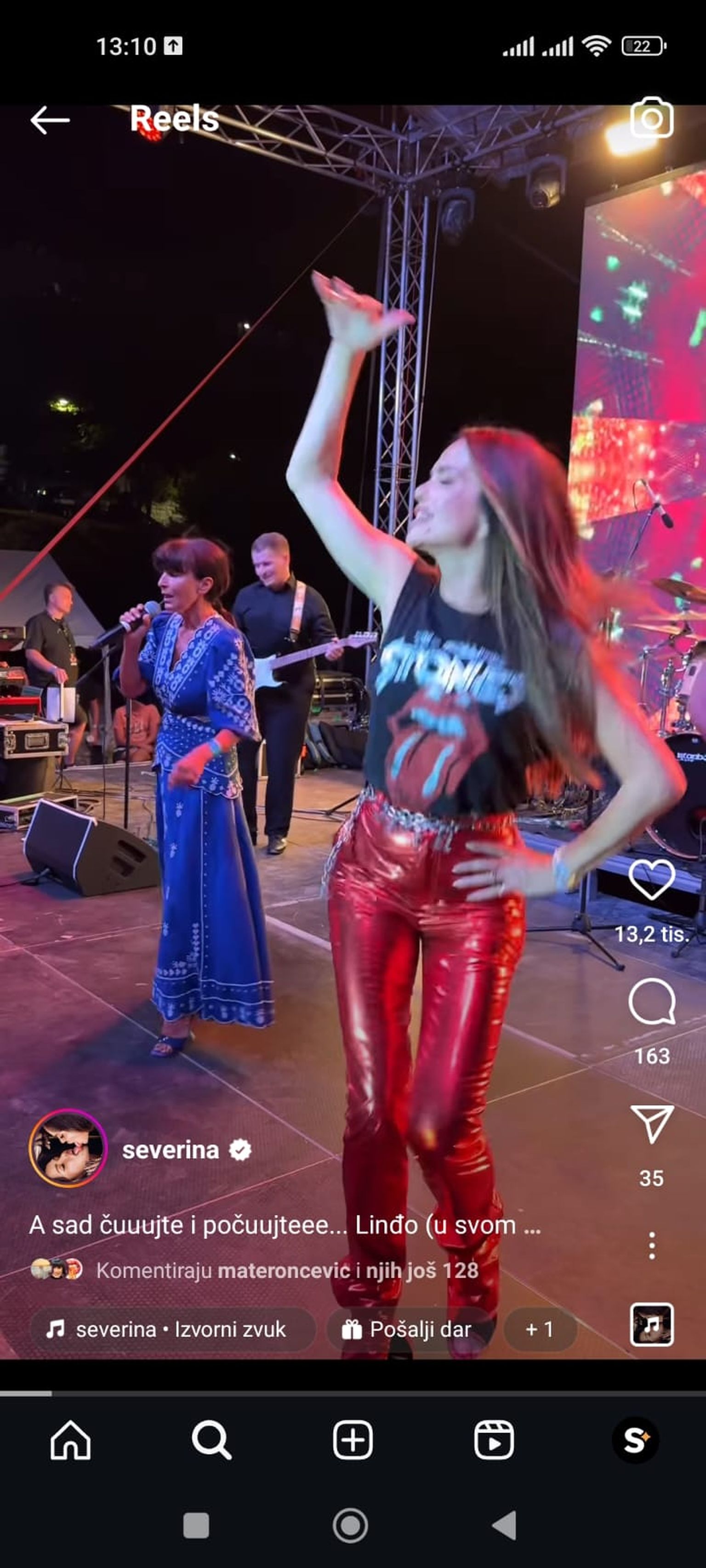Like this reel with the heart icon

pos(651,879)
